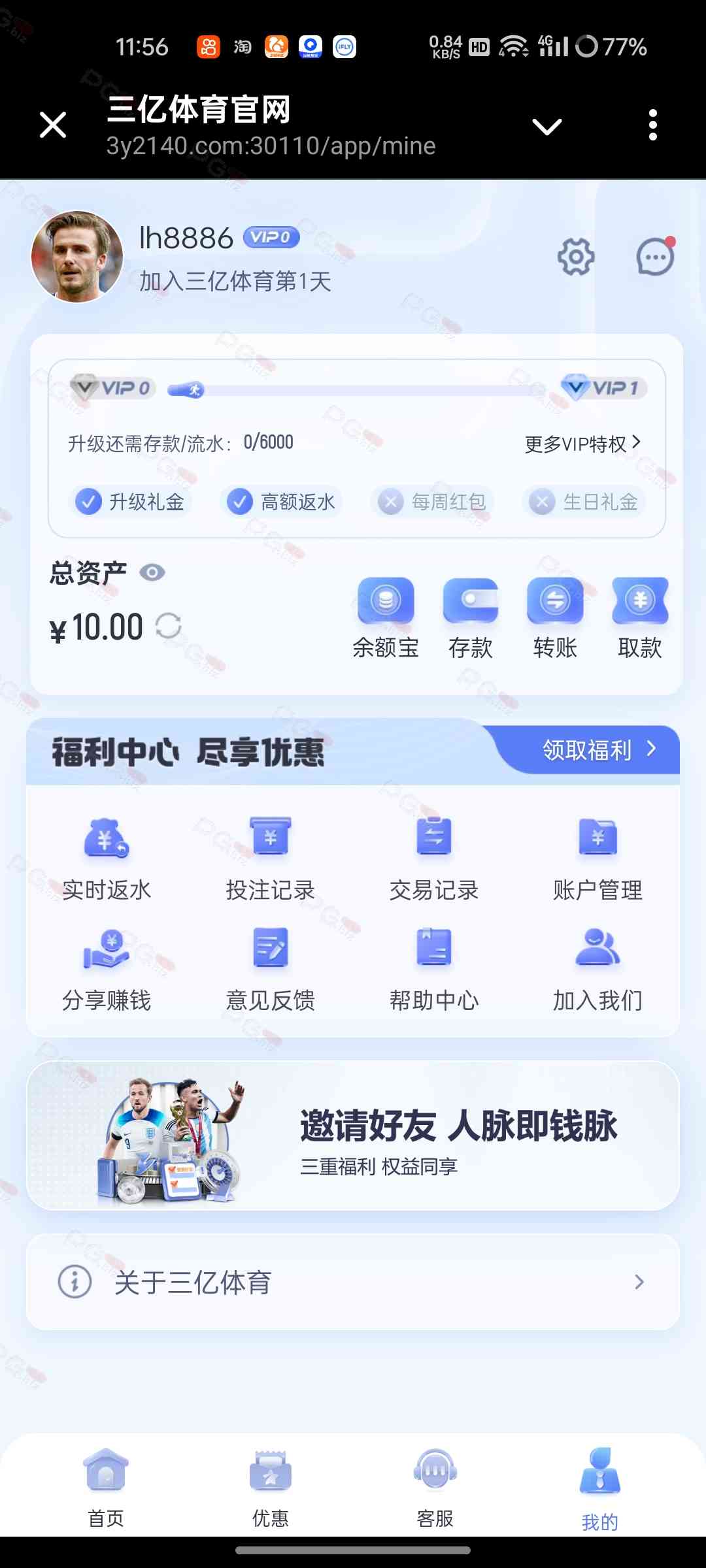Image resolution: width=706 pixels, height=1568 pixels.
Task: Open 取款 withdrawal
Action: pos(640,617)
